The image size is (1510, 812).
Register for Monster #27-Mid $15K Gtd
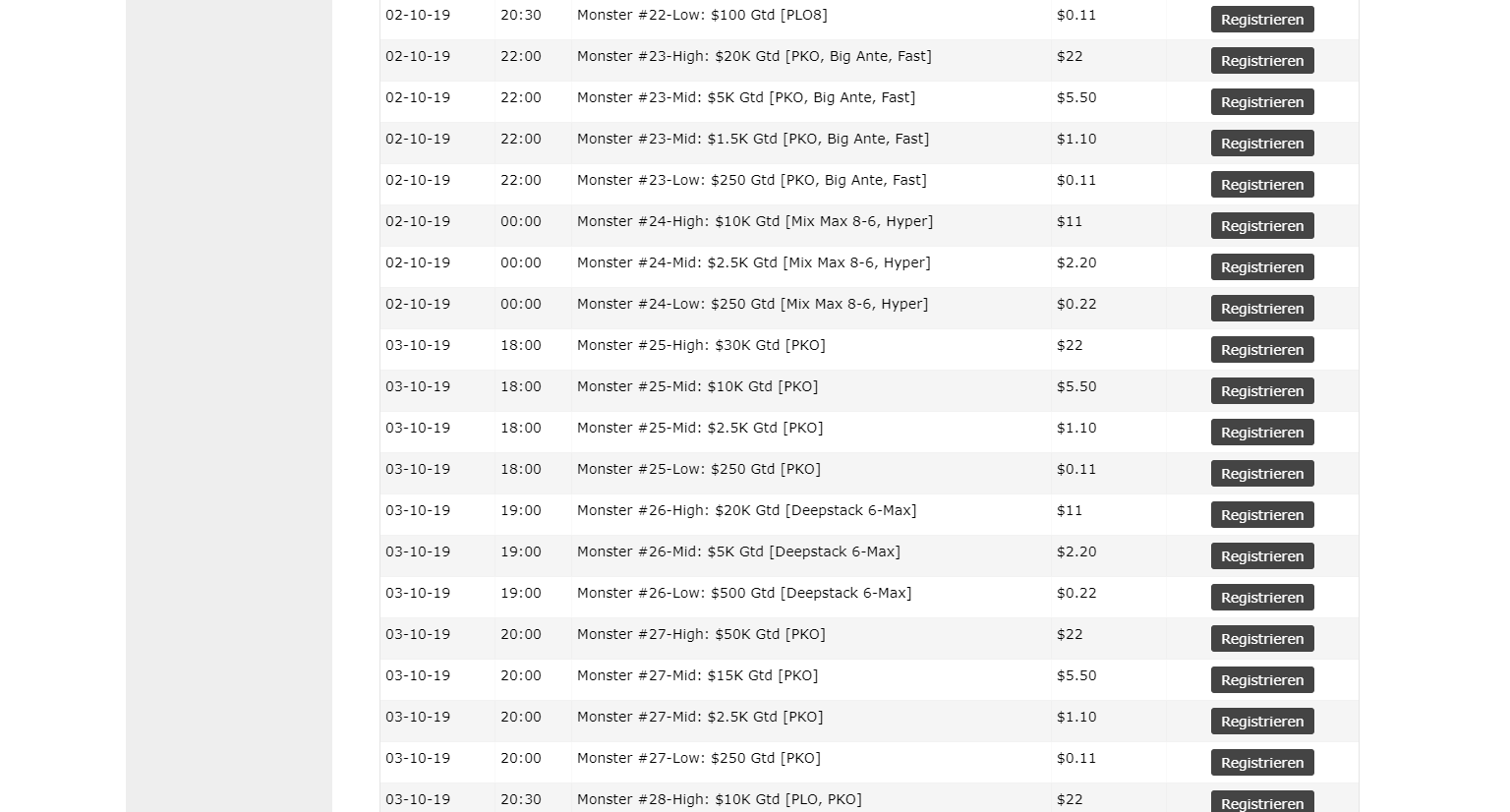1262,680
